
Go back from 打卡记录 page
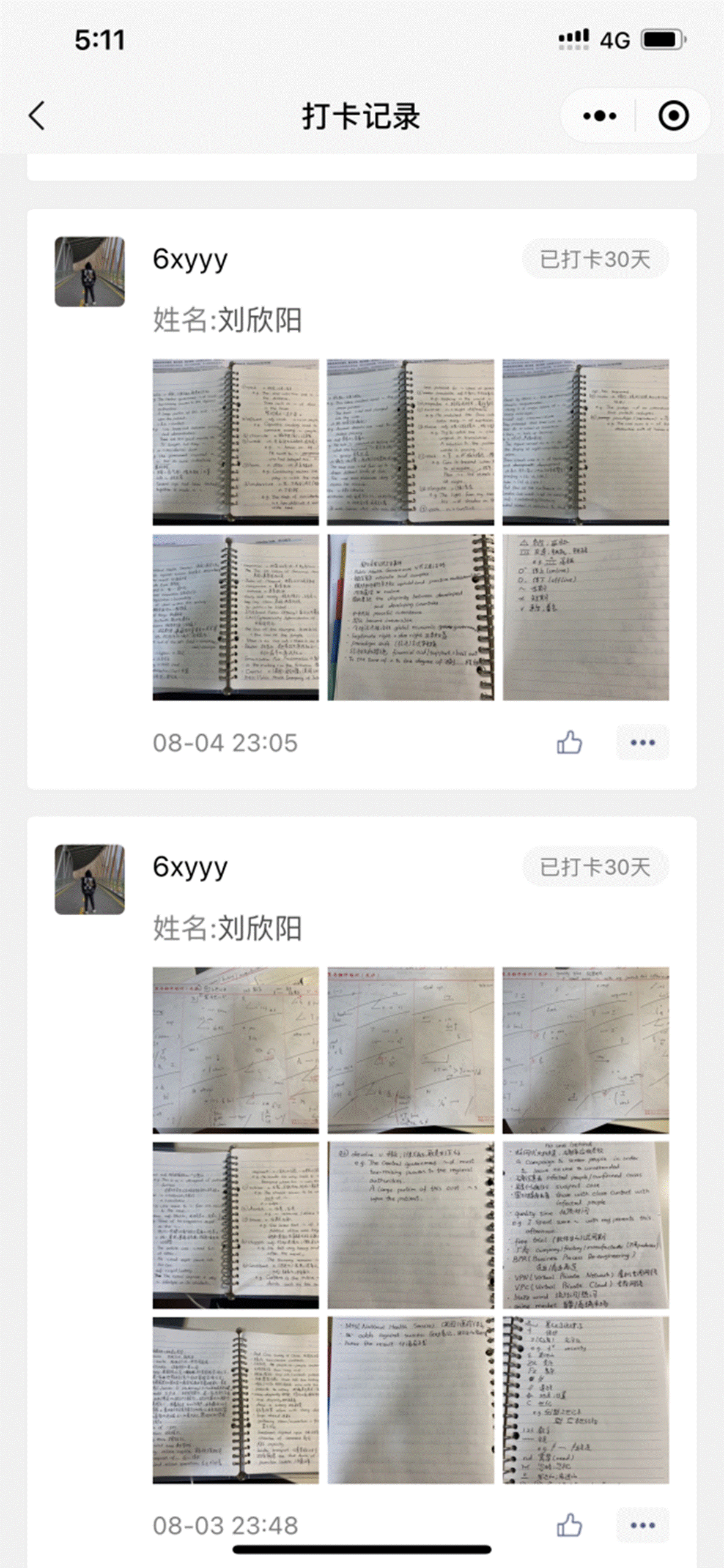pyautogui.click(x=37, y=116)
